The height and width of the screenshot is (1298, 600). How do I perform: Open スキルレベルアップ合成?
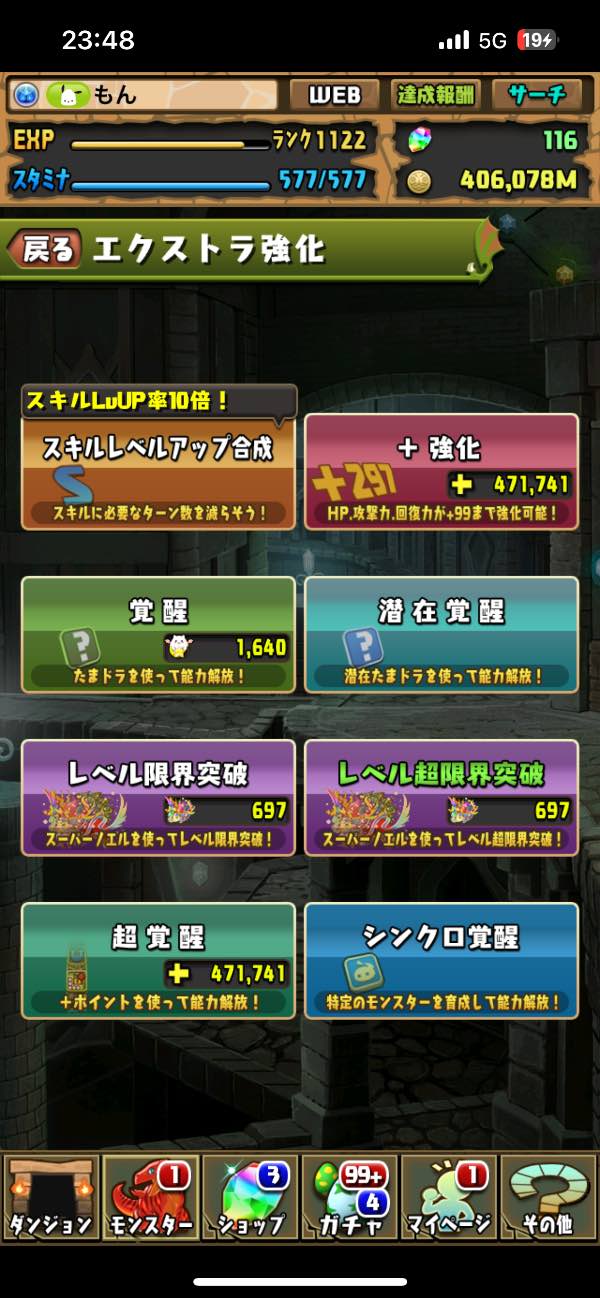point(158,471)
